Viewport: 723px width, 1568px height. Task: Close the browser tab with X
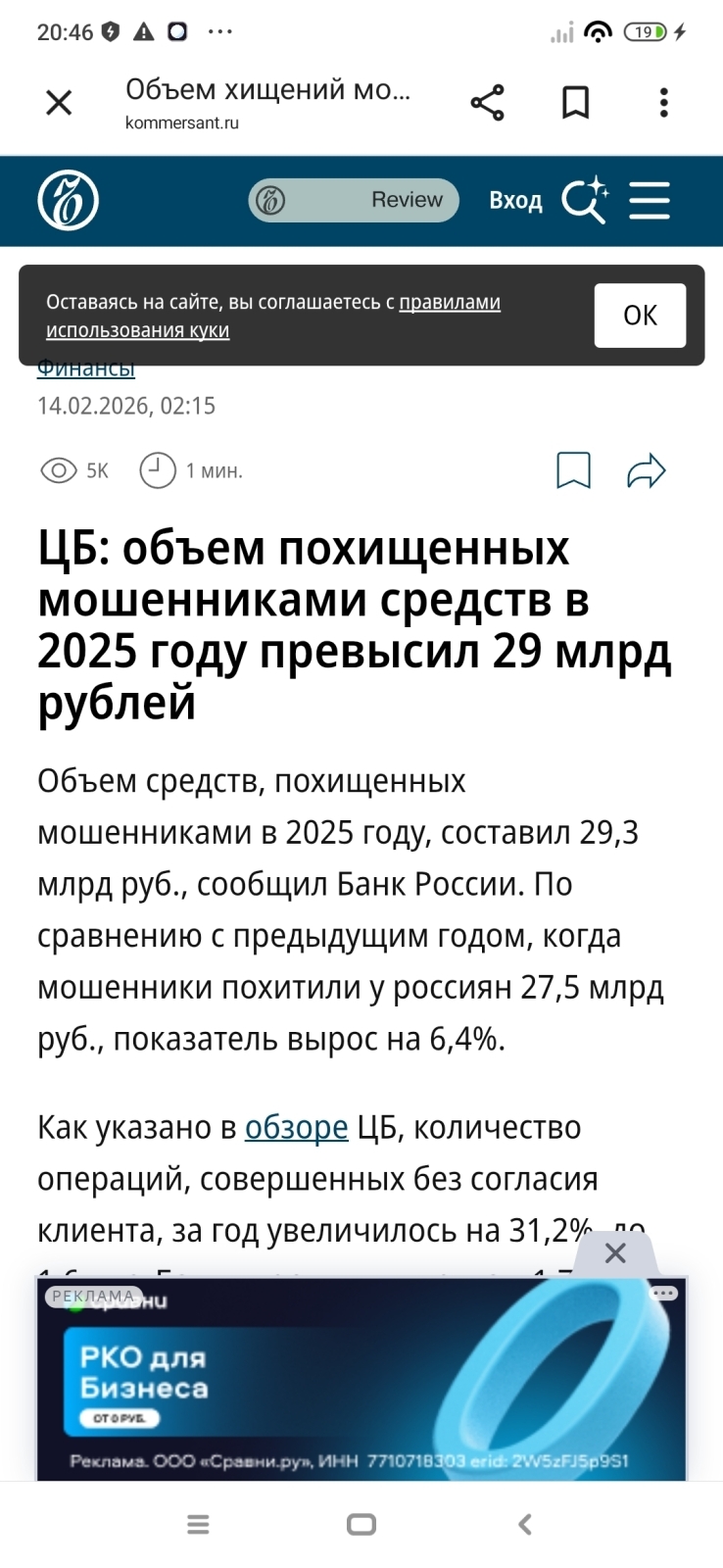click(60, 103)
